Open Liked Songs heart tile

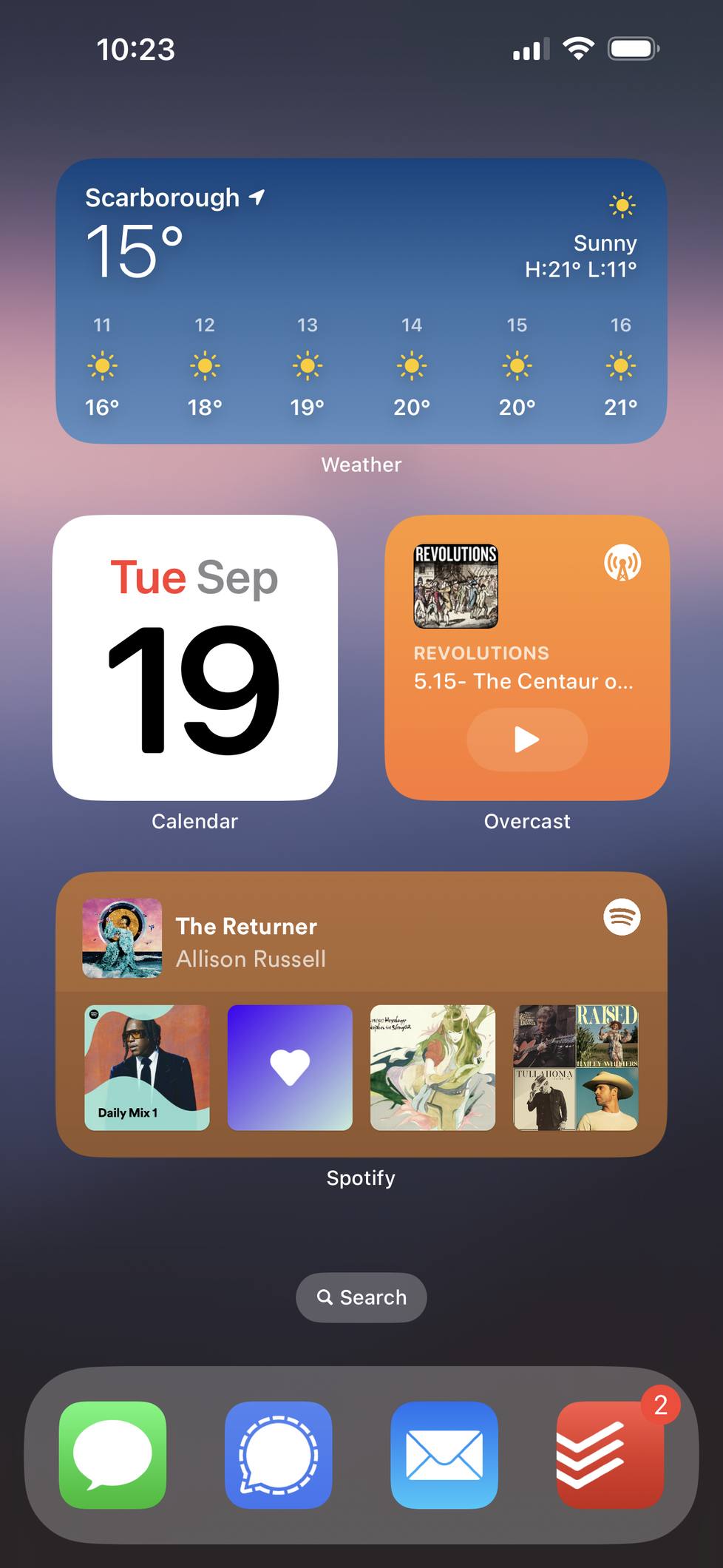pyautogui.click(x=290, y=1067)
